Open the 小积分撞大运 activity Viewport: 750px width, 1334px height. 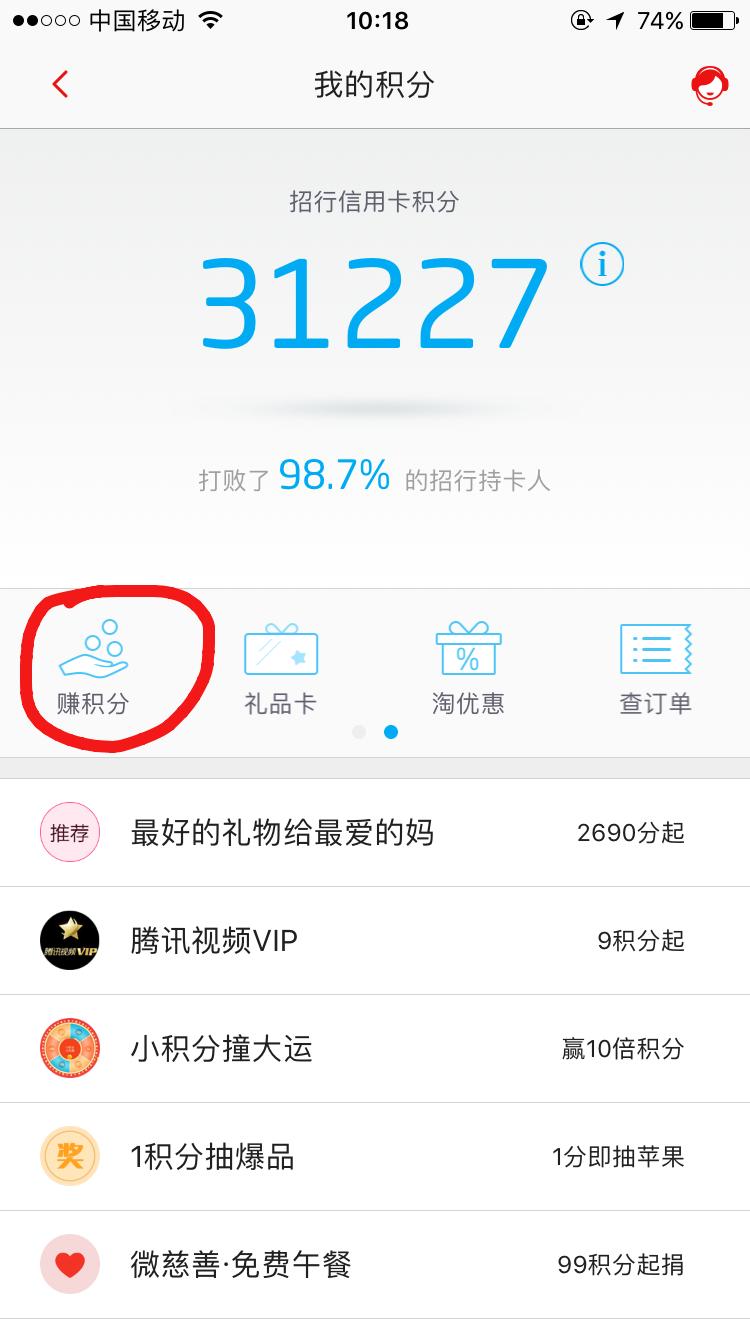point(375,1048)
